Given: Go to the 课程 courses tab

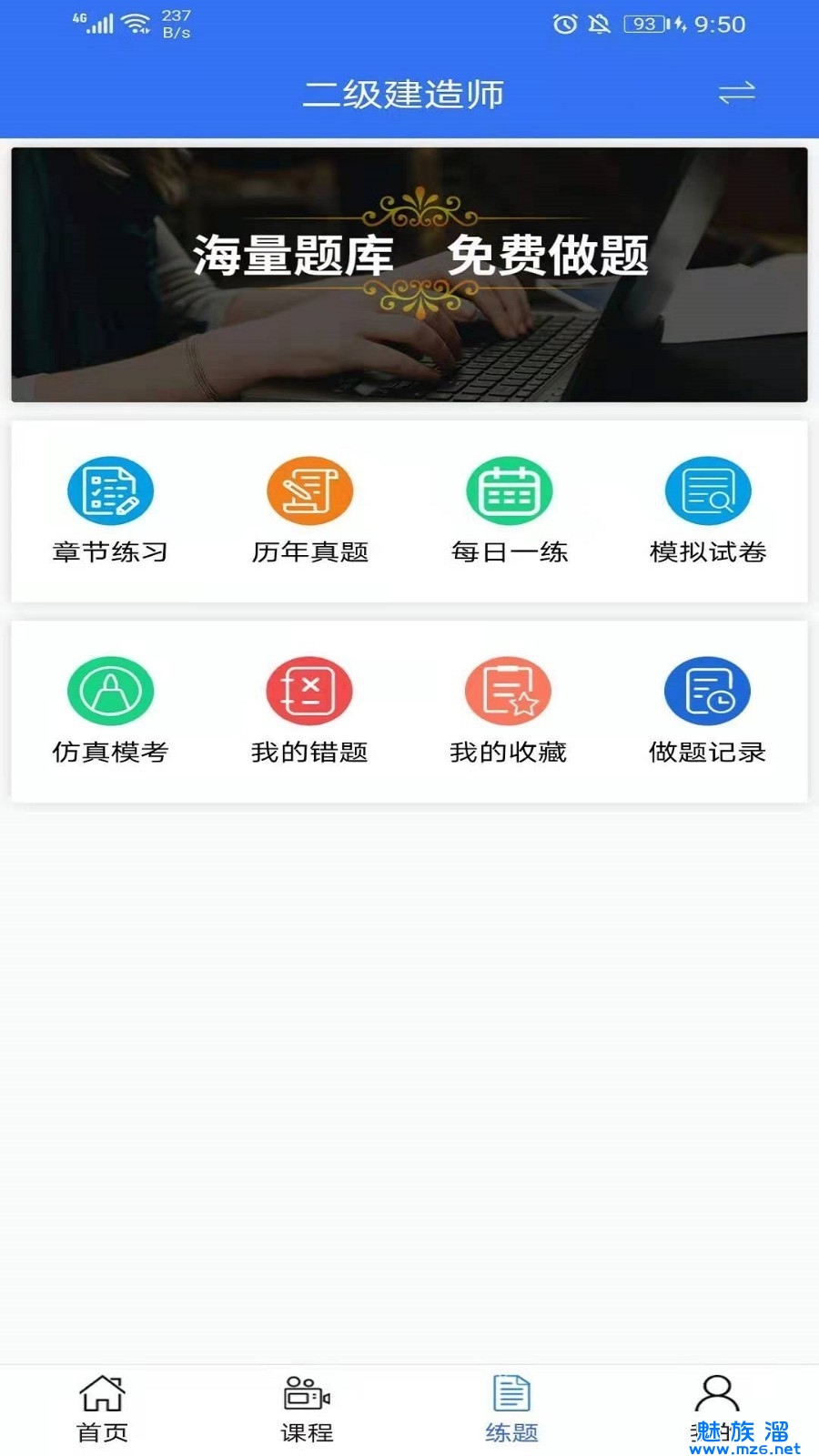Looking at the screenshot, I should pos(307,1409).
